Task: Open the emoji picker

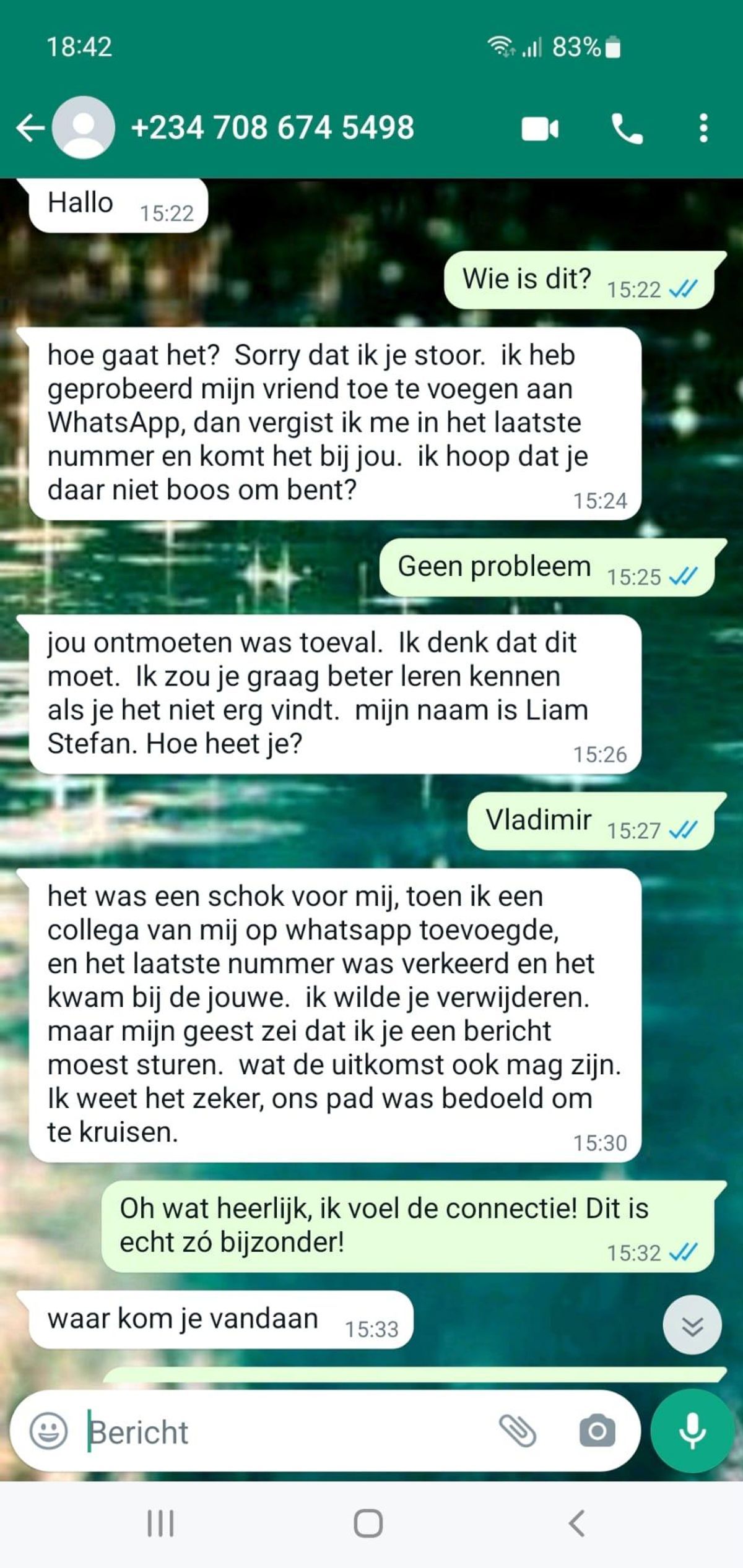Action: tap(48, 1432)
